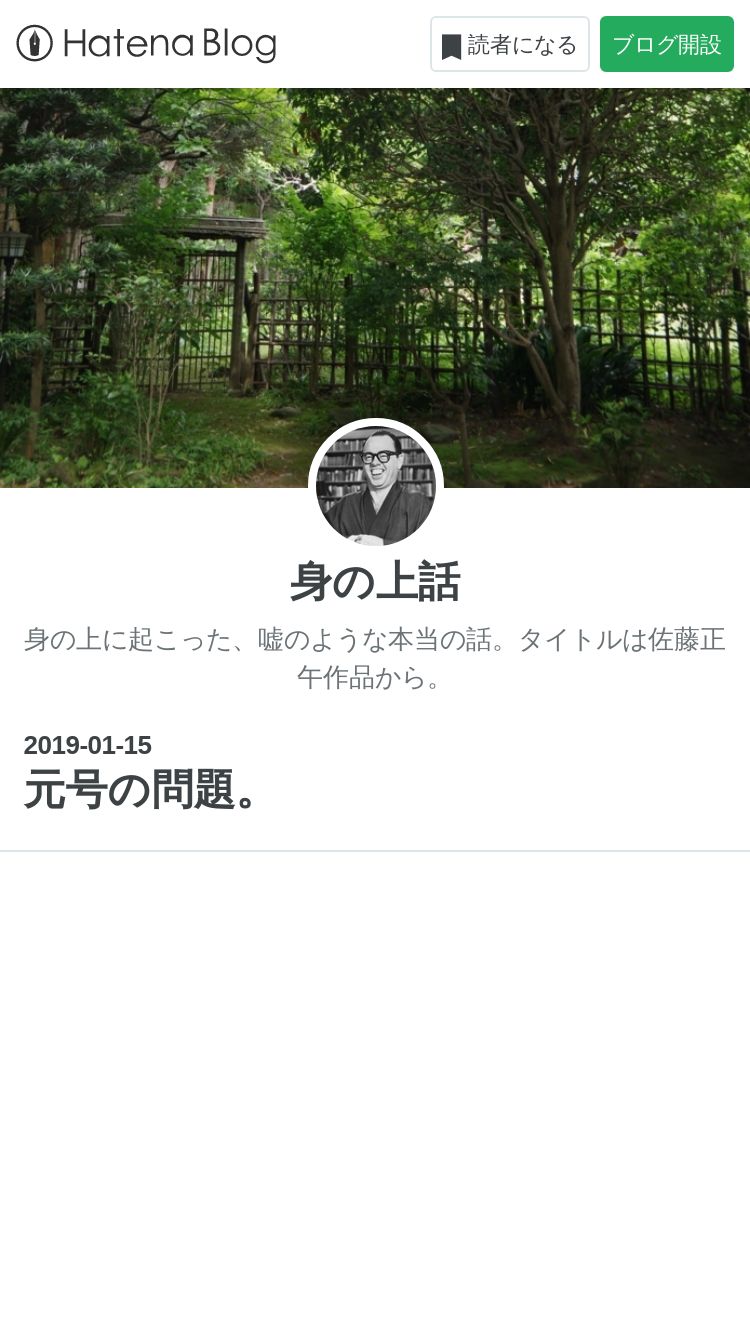Tap the green ブログ開設 button
This screenshot has width=750, height=1334.
pos(667,44)
